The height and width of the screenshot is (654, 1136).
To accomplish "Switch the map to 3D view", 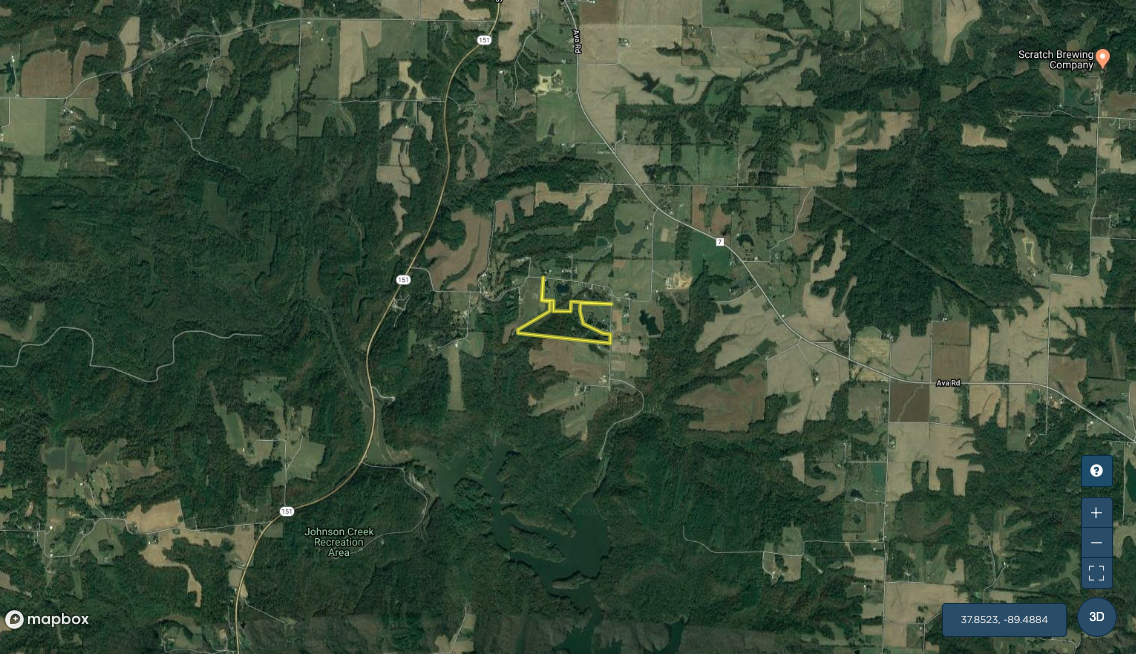I will tap(1096, 617).
